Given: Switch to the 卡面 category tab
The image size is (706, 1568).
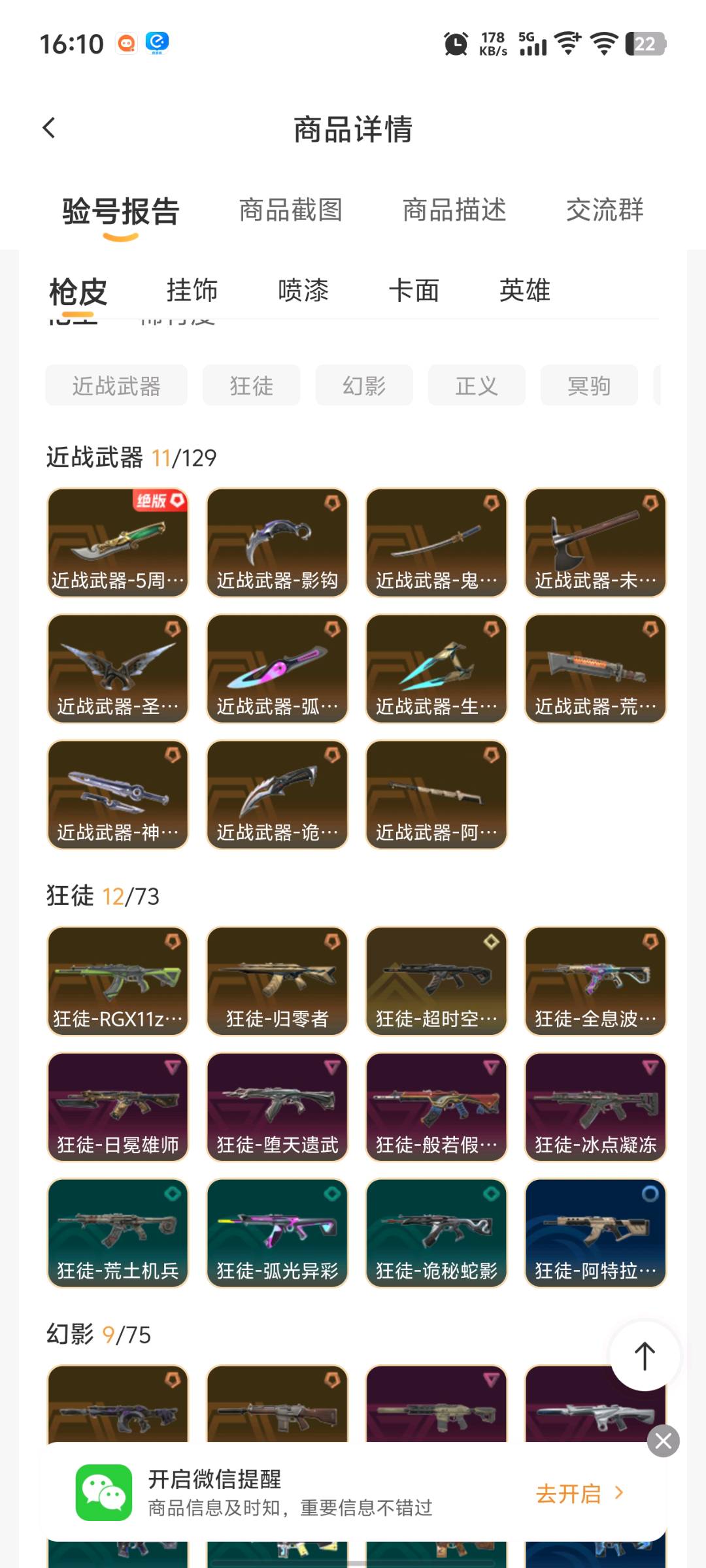Looking at the screenshot, I should pos(414,290).
